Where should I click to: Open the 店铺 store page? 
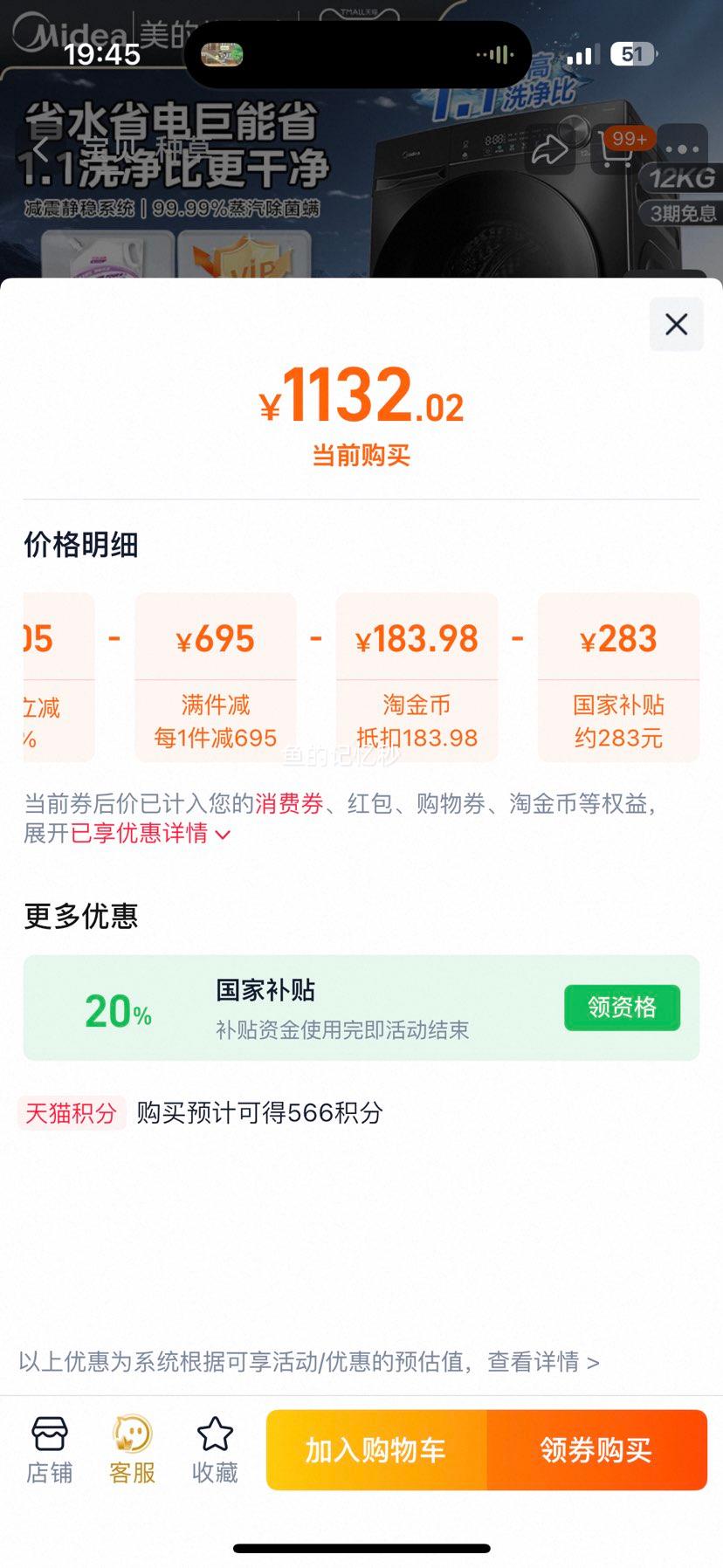[x=49, y=1451]
